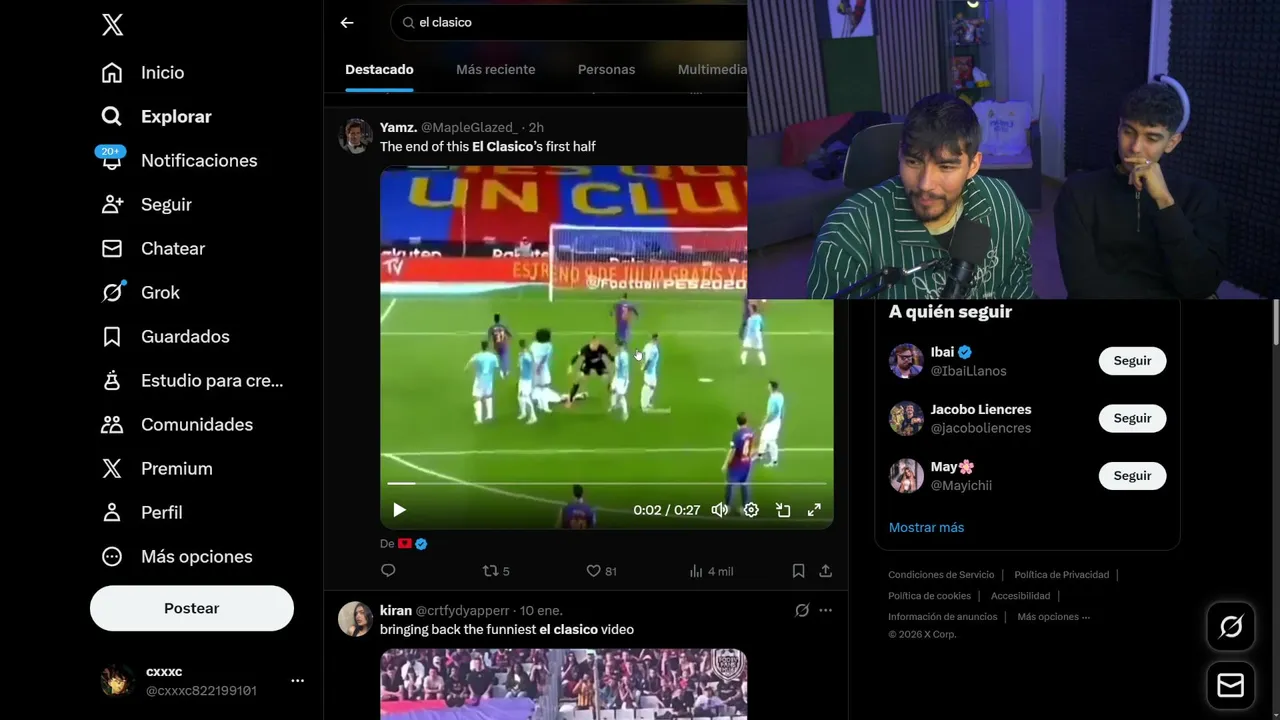Screen dimensions: 1280x720
Task: Bookmark the Yamz. post
Action: [798, 571]
